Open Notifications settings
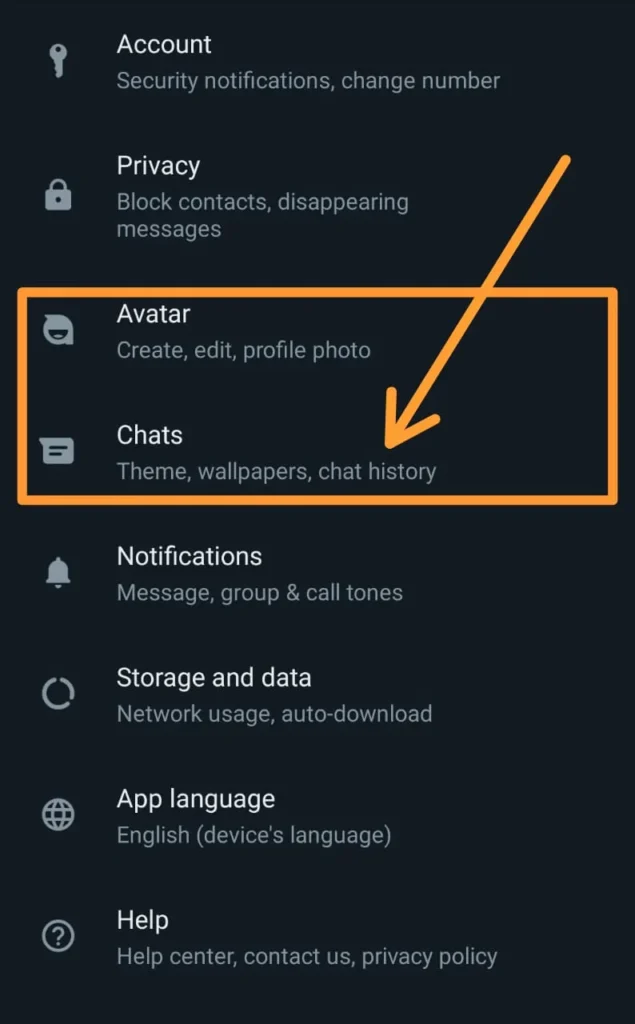 (318, 575)
